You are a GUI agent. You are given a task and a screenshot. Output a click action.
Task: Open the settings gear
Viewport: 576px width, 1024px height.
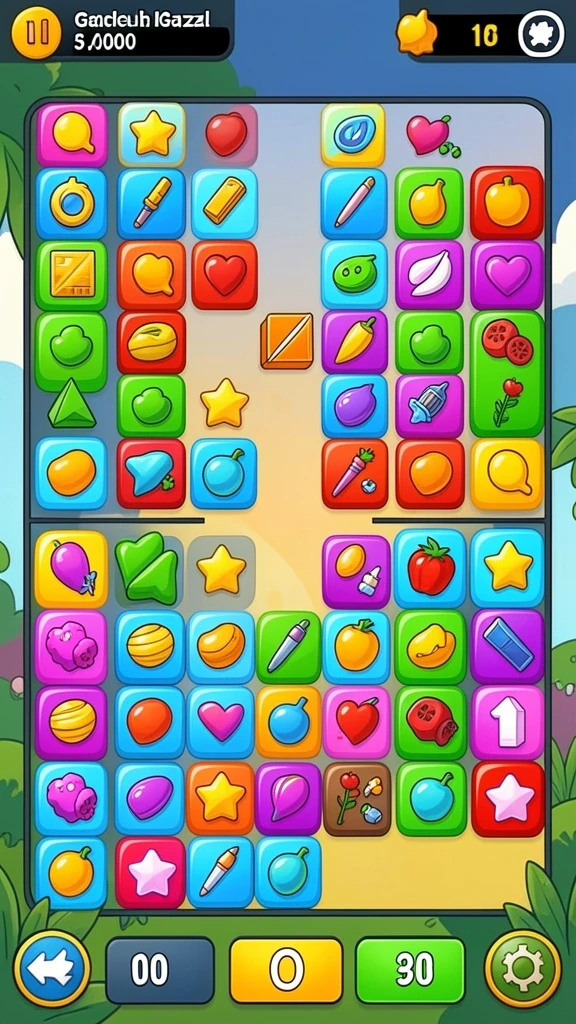522,968
